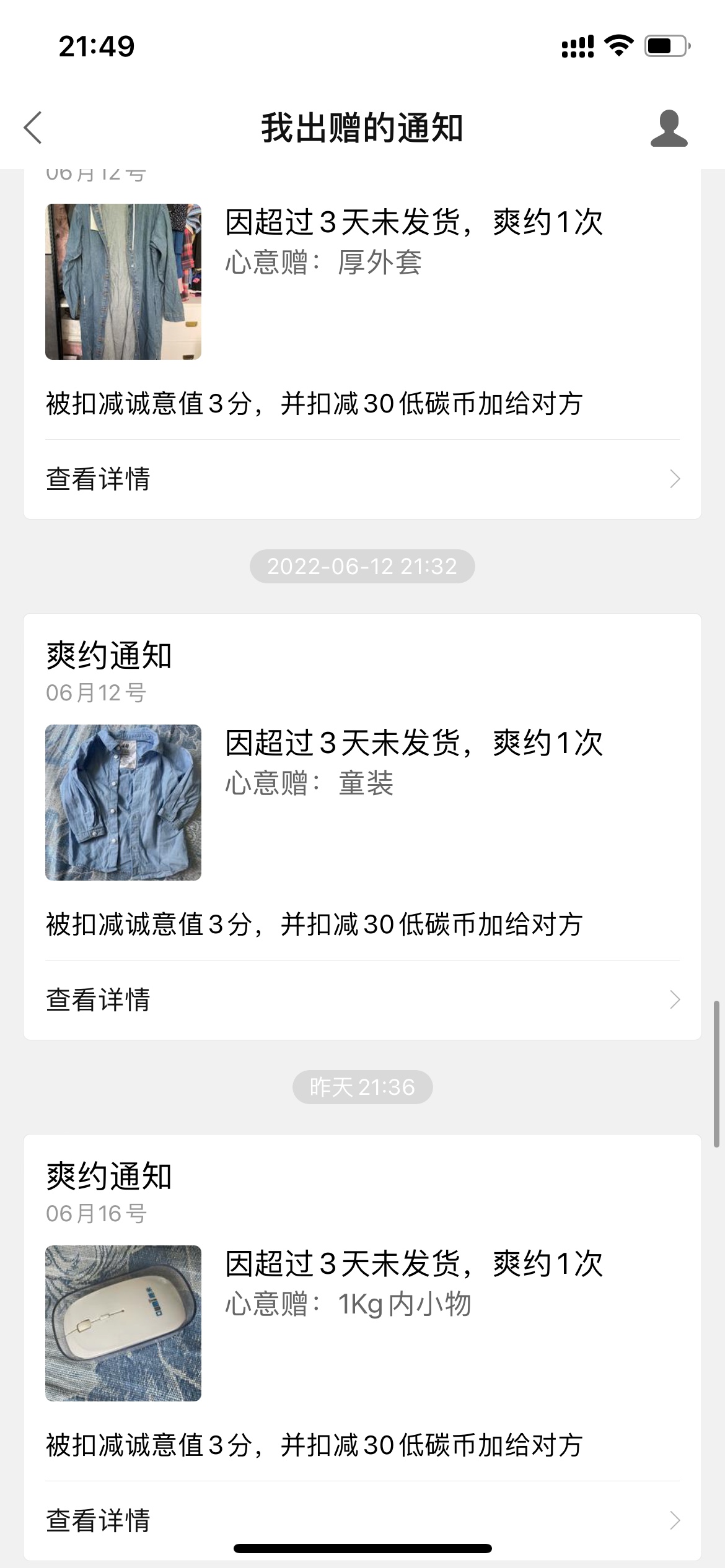Screen dimensions: 725x1568
Task: Open the profile icon in the header
Action: 669,128
